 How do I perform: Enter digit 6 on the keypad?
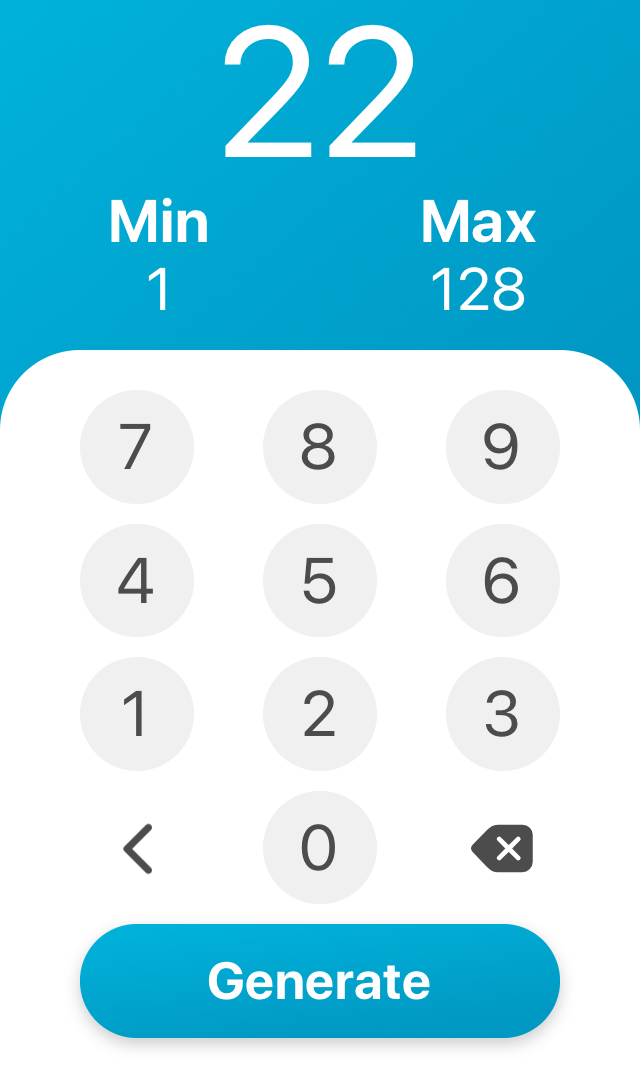[x=503, y=581]
